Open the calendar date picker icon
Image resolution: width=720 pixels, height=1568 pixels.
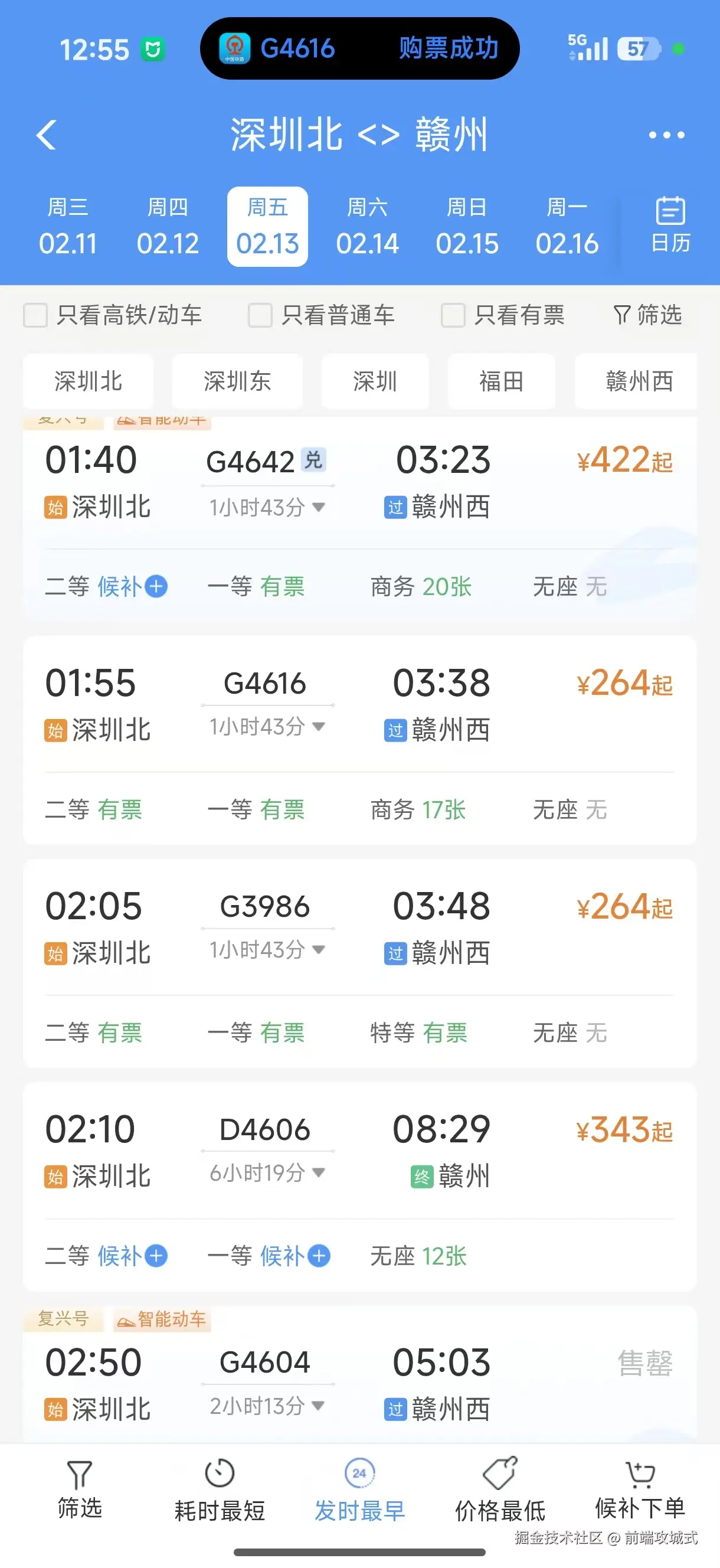669,225
